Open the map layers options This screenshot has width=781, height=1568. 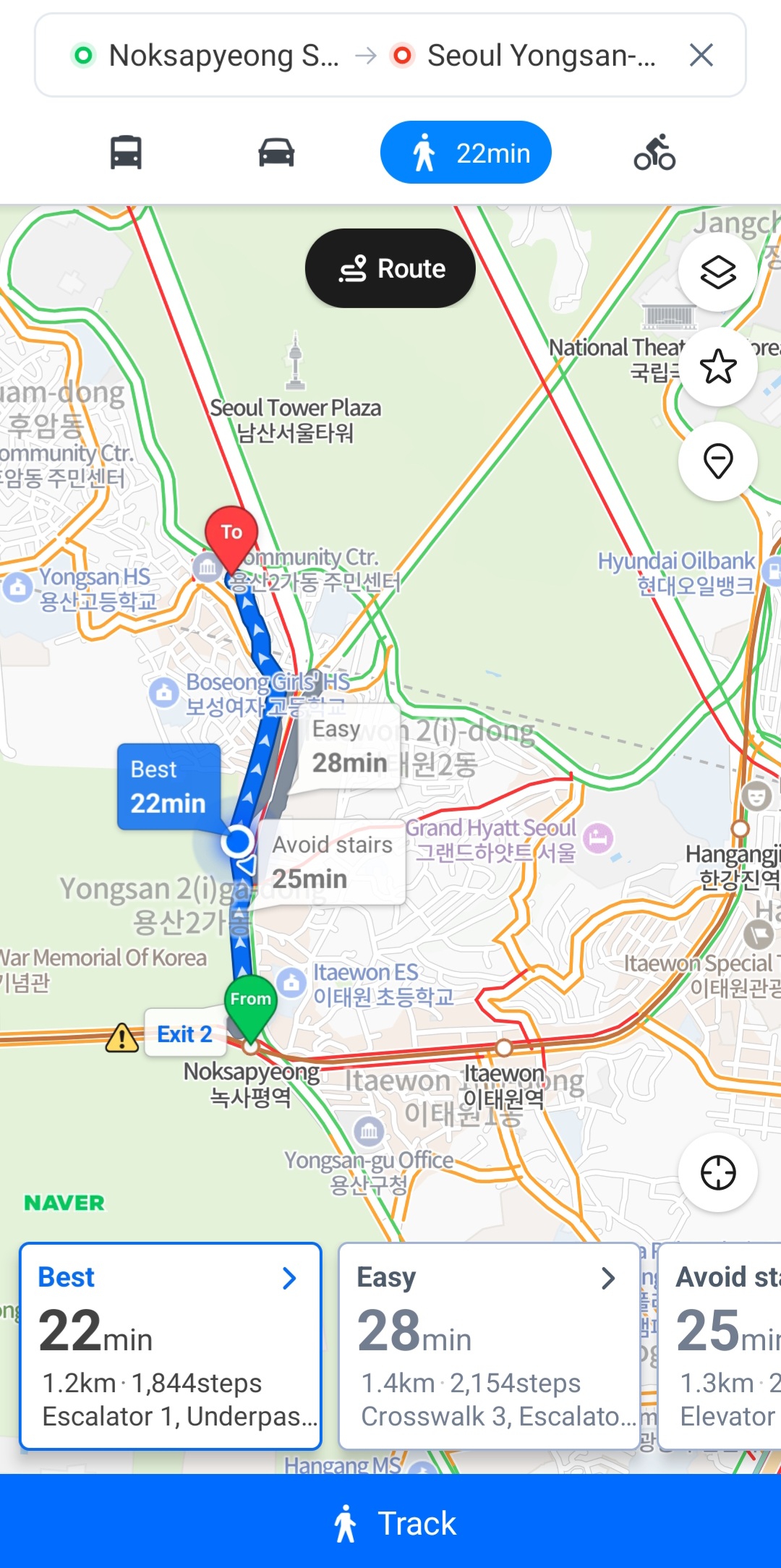pyautogui.click(x=717, y=272)
